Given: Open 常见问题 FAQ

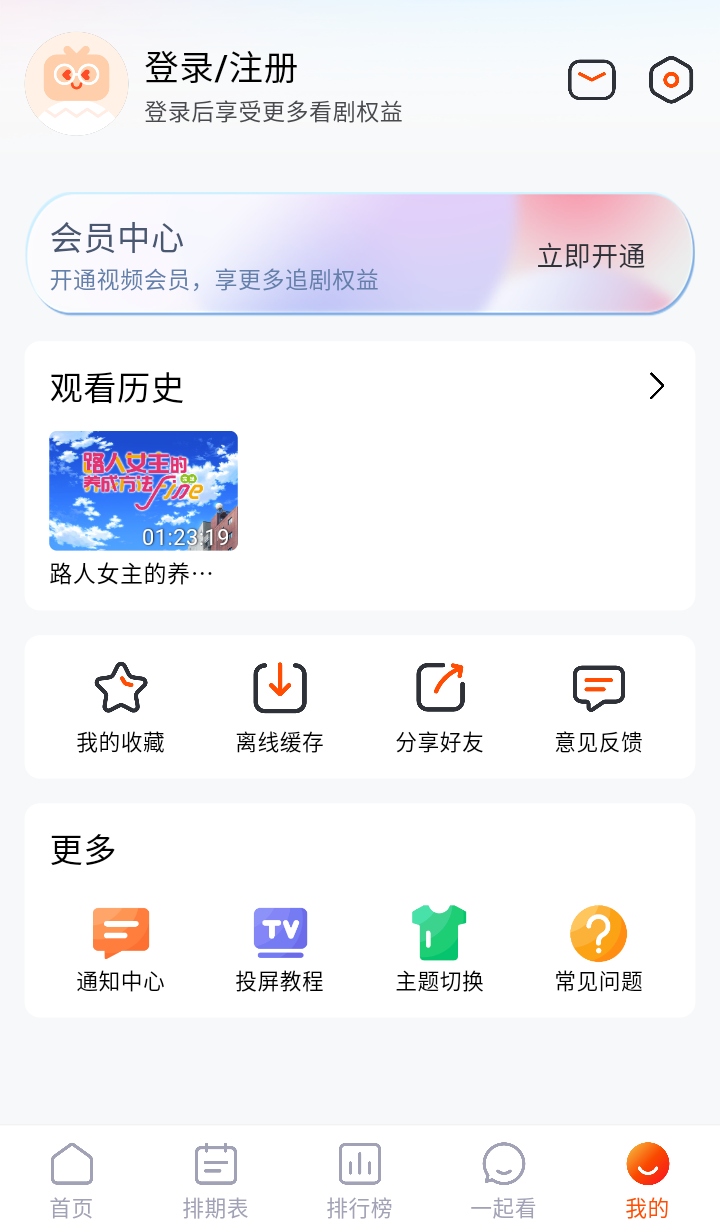Looking at the screenshot, I should (599, 948).
